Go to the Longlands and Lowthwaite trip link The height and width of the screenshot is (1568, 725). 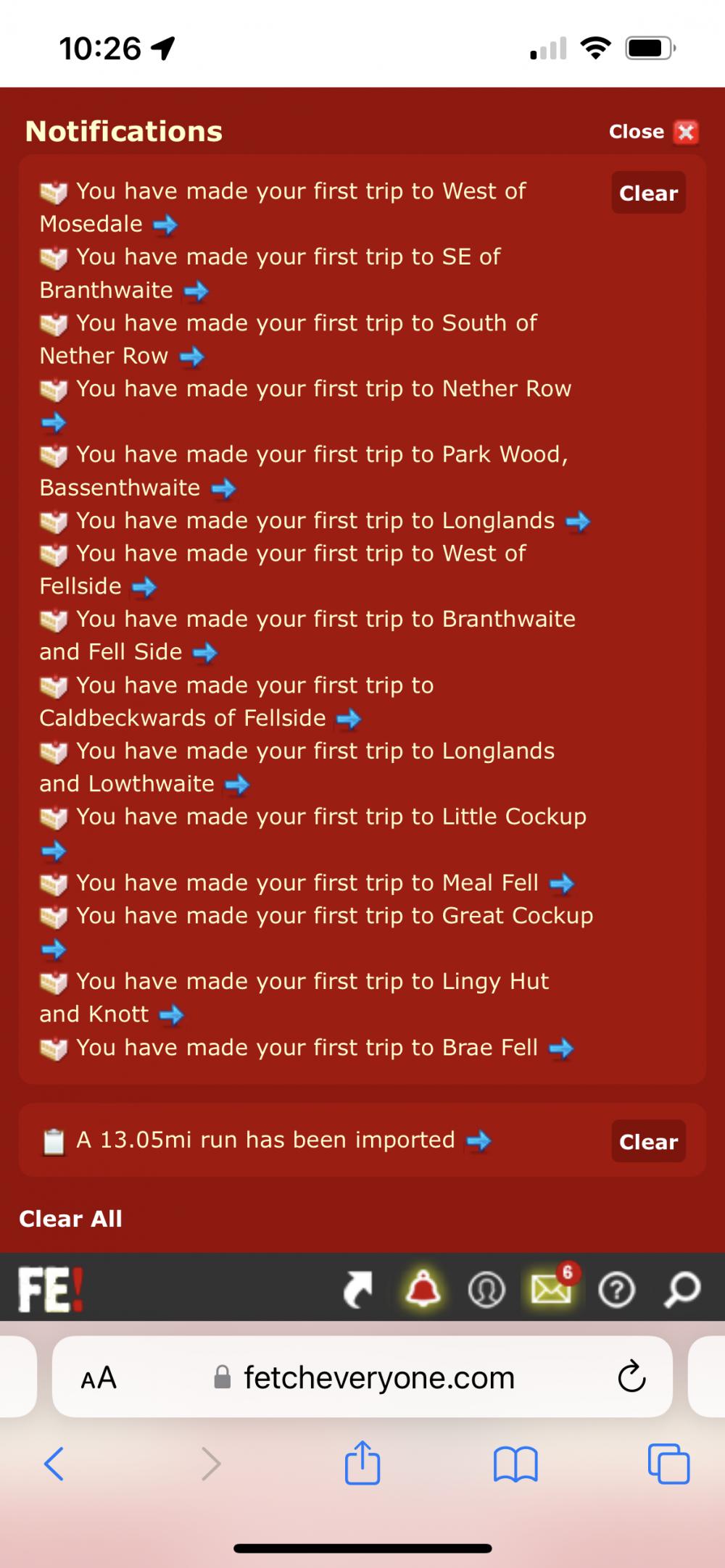point(237,785)
